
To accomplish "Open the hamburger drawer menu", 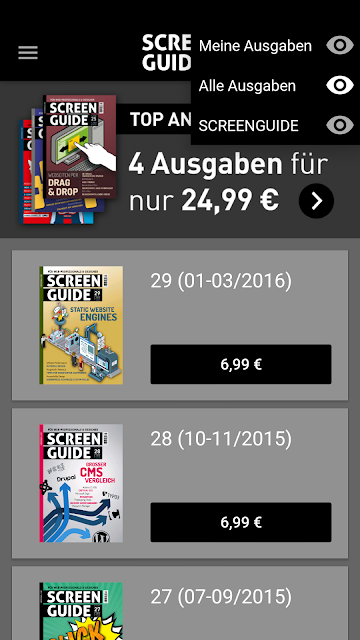I will point(28,53).
